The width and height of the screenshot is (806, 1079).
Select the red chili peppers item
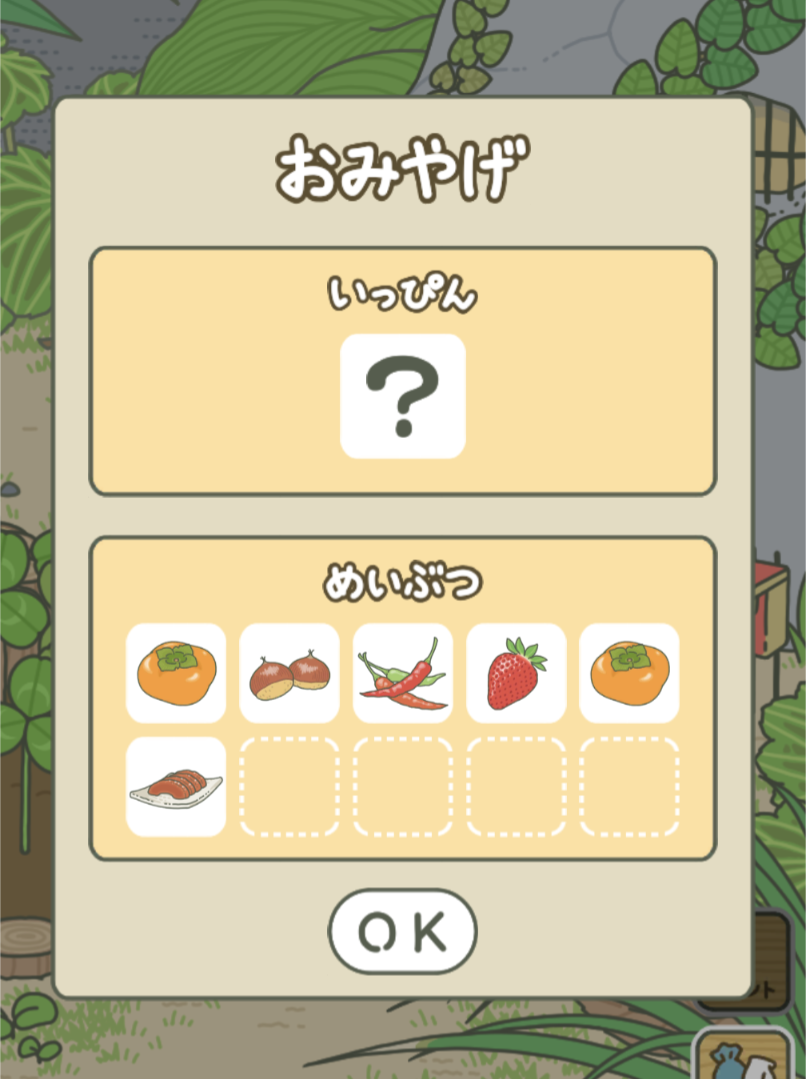point(403,673)
